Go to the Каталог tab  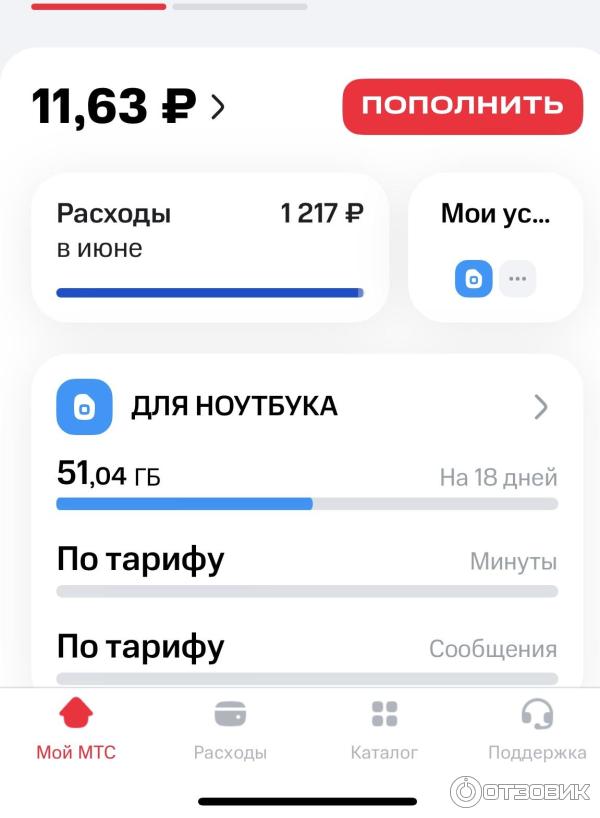(x=384, y=730)
